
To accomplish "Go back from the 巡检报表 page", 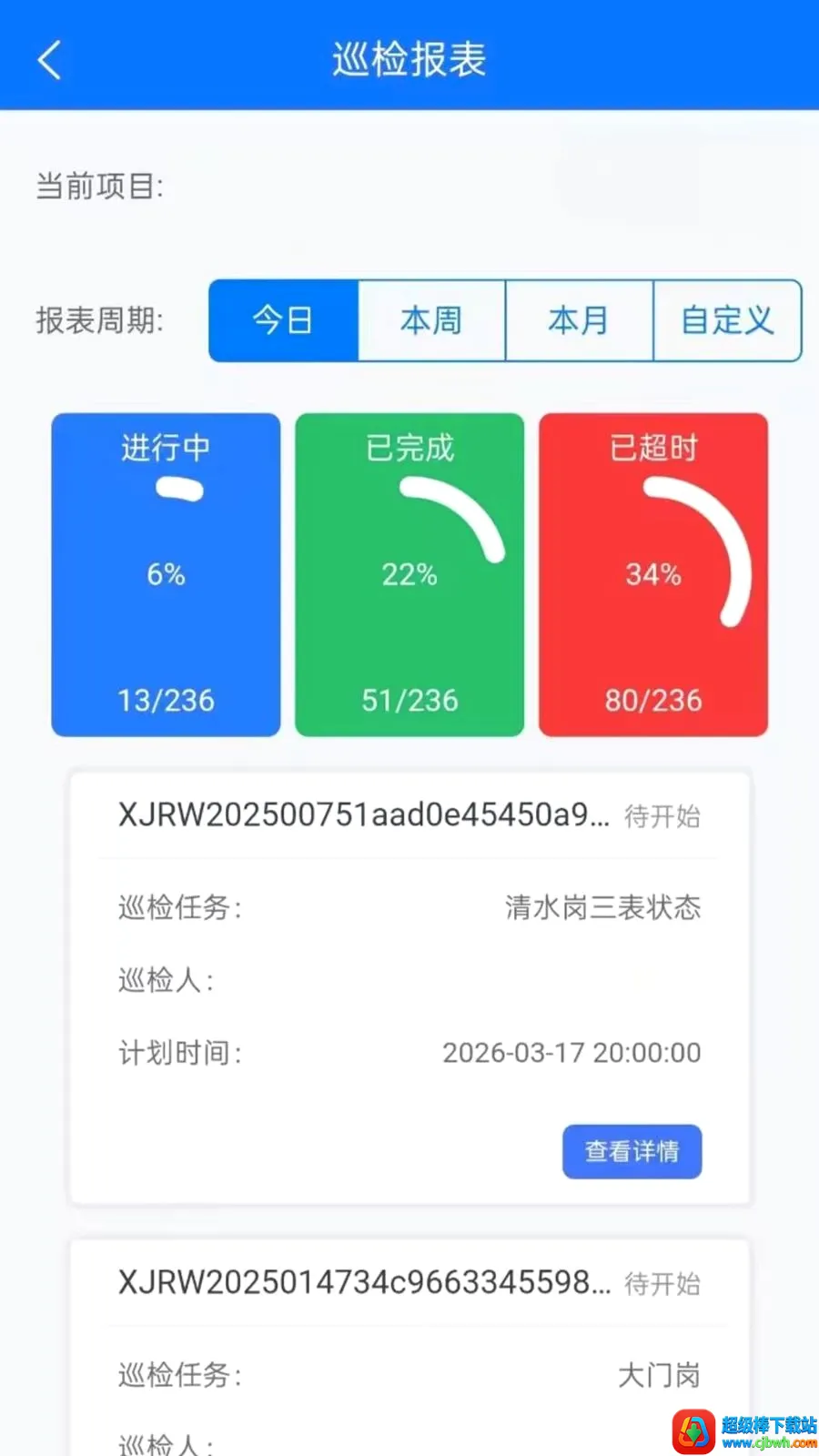I will 50,60.
